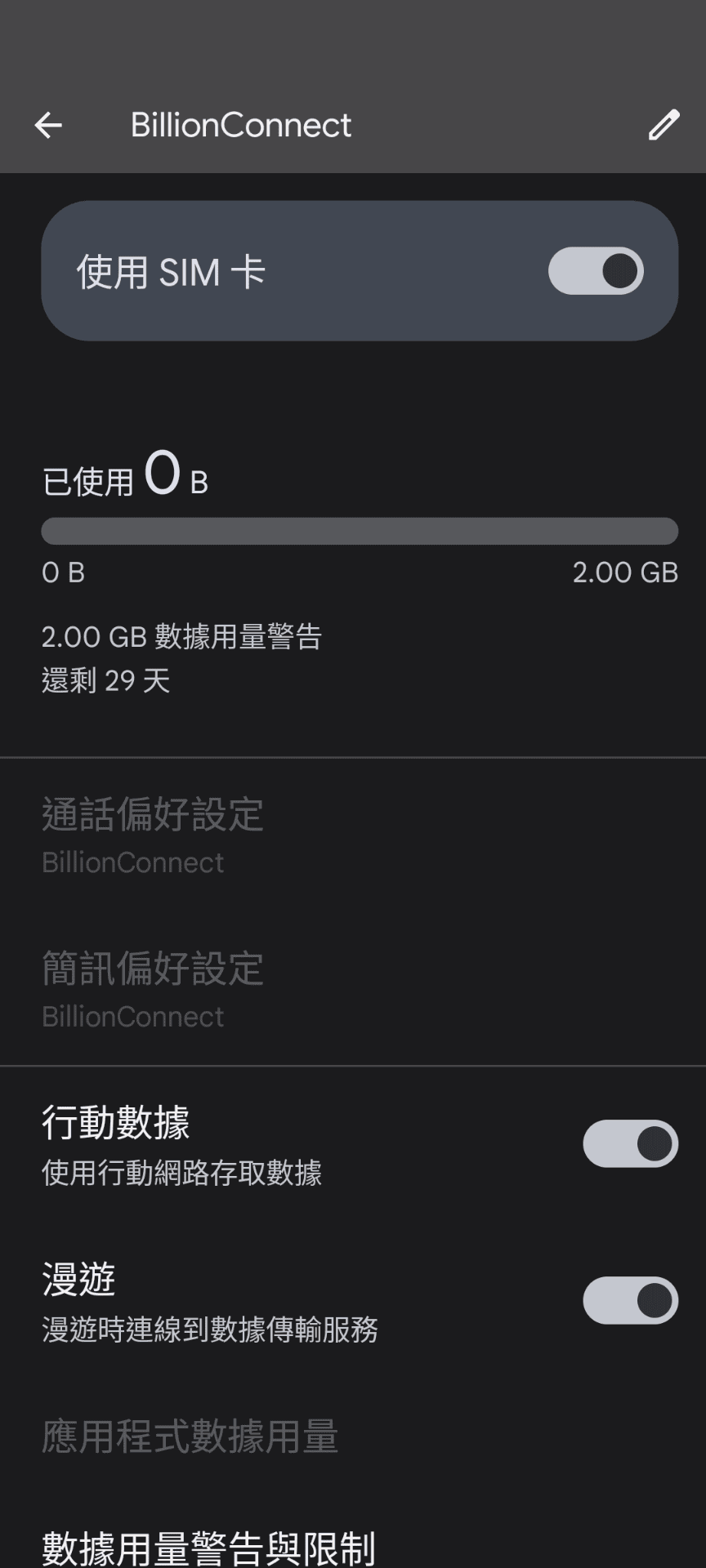Image resolution: width=706 pixels, height=1568 pixels.
Task: Tap the 0 B label under the progress bar
Action: point(63,572)
